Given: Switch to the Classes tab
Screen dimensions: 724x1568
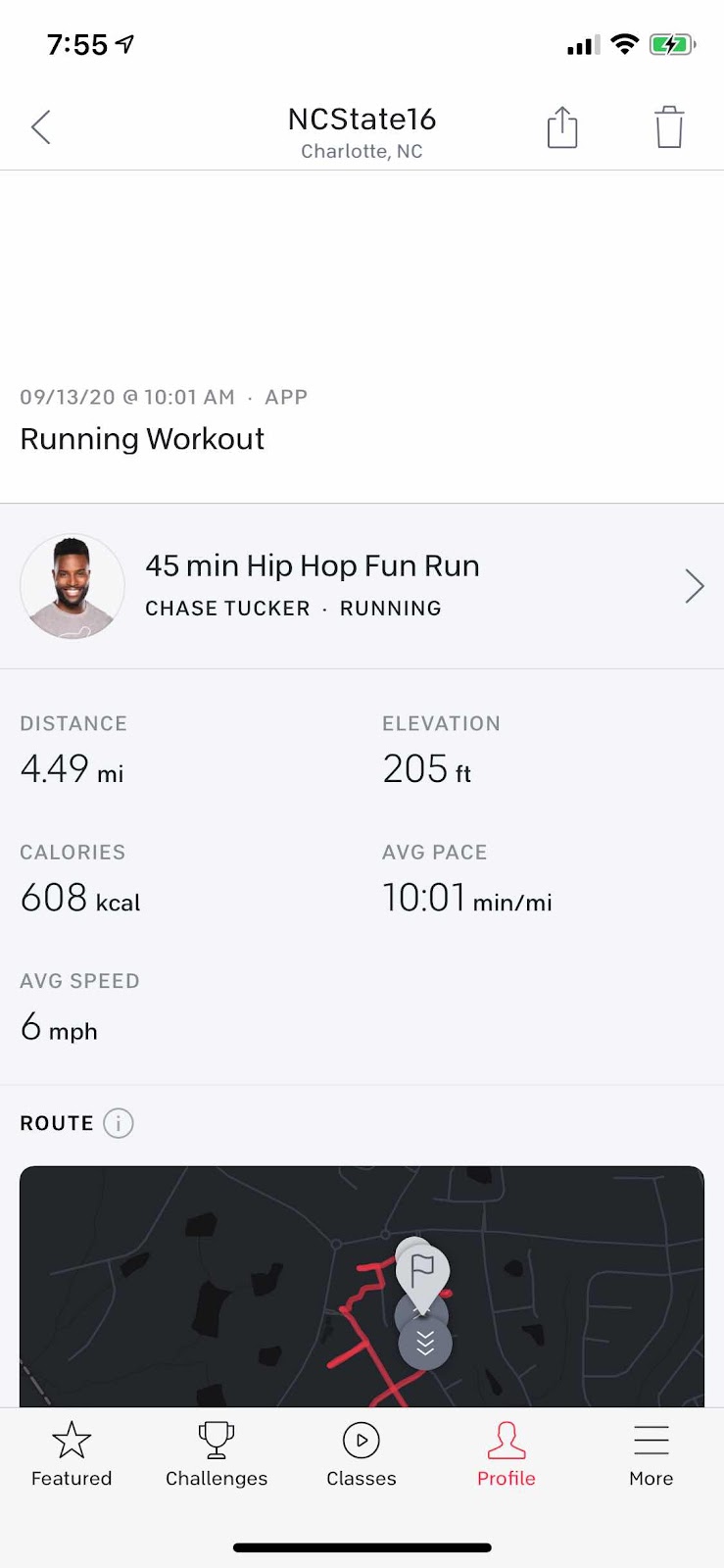Looking at the screenshot, I should click(362, 1454).
